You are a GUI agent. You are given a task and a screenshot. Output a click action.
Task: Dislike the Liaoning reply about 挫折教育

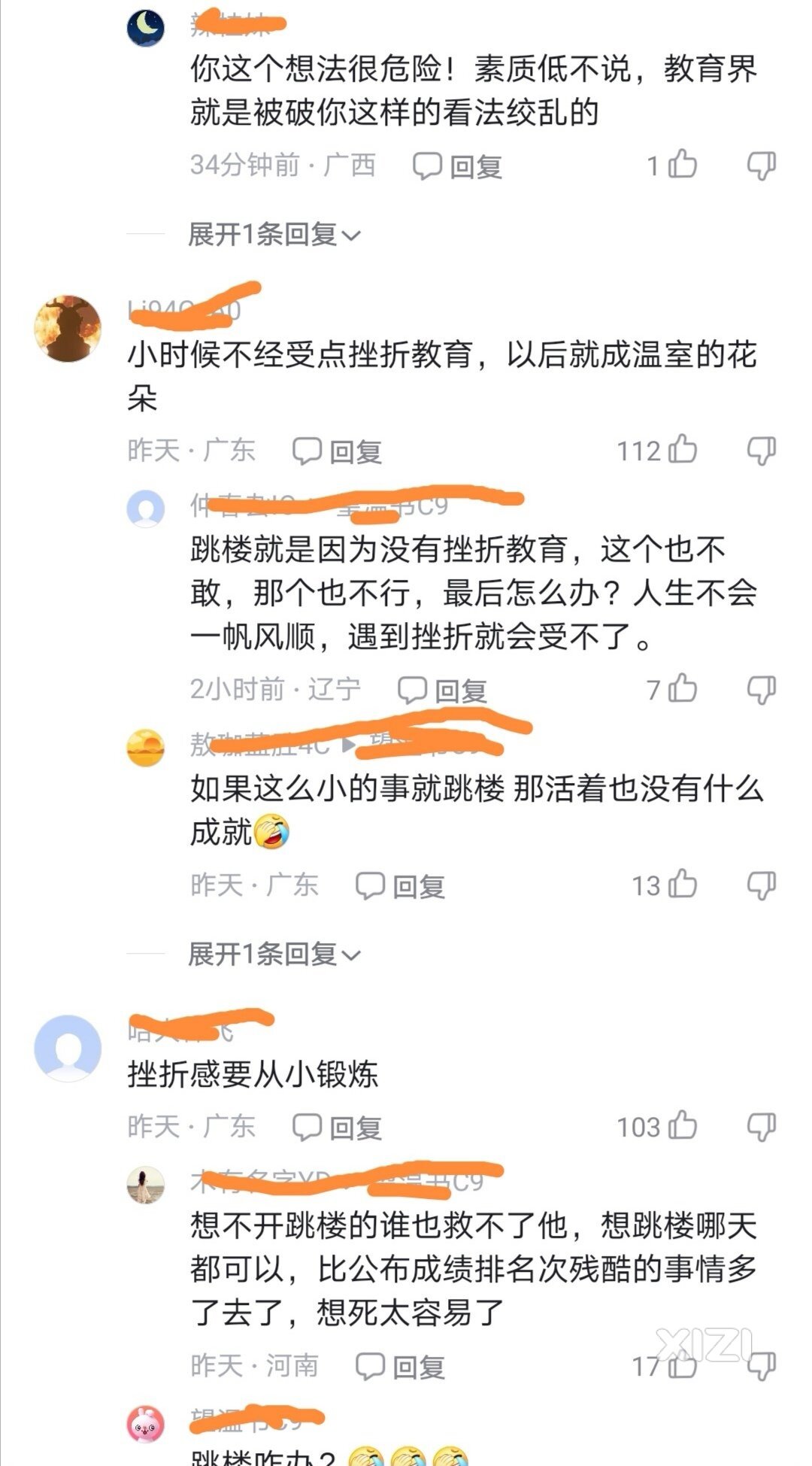coord(761,690)
